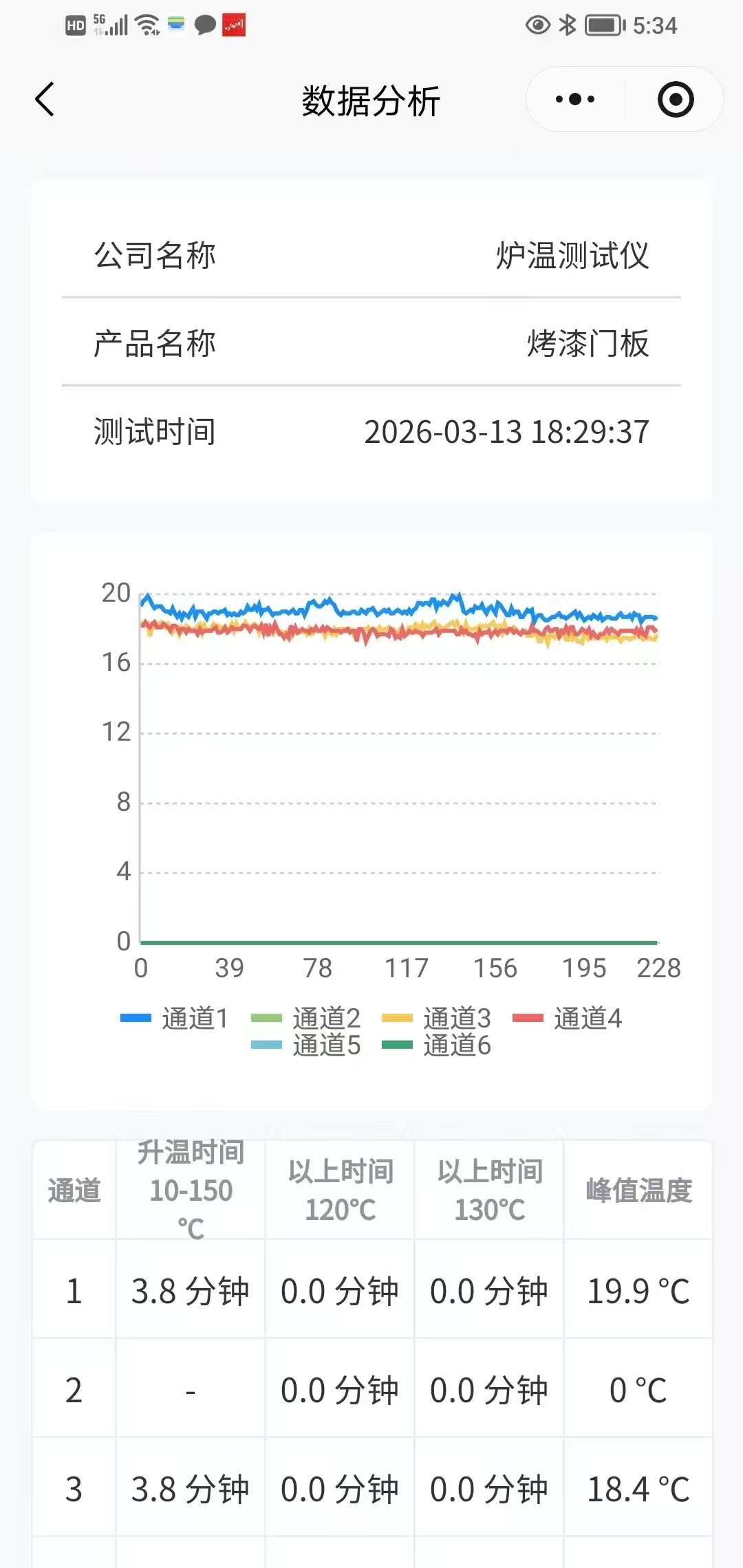Go back from 数据分析 page

[45, 100]
